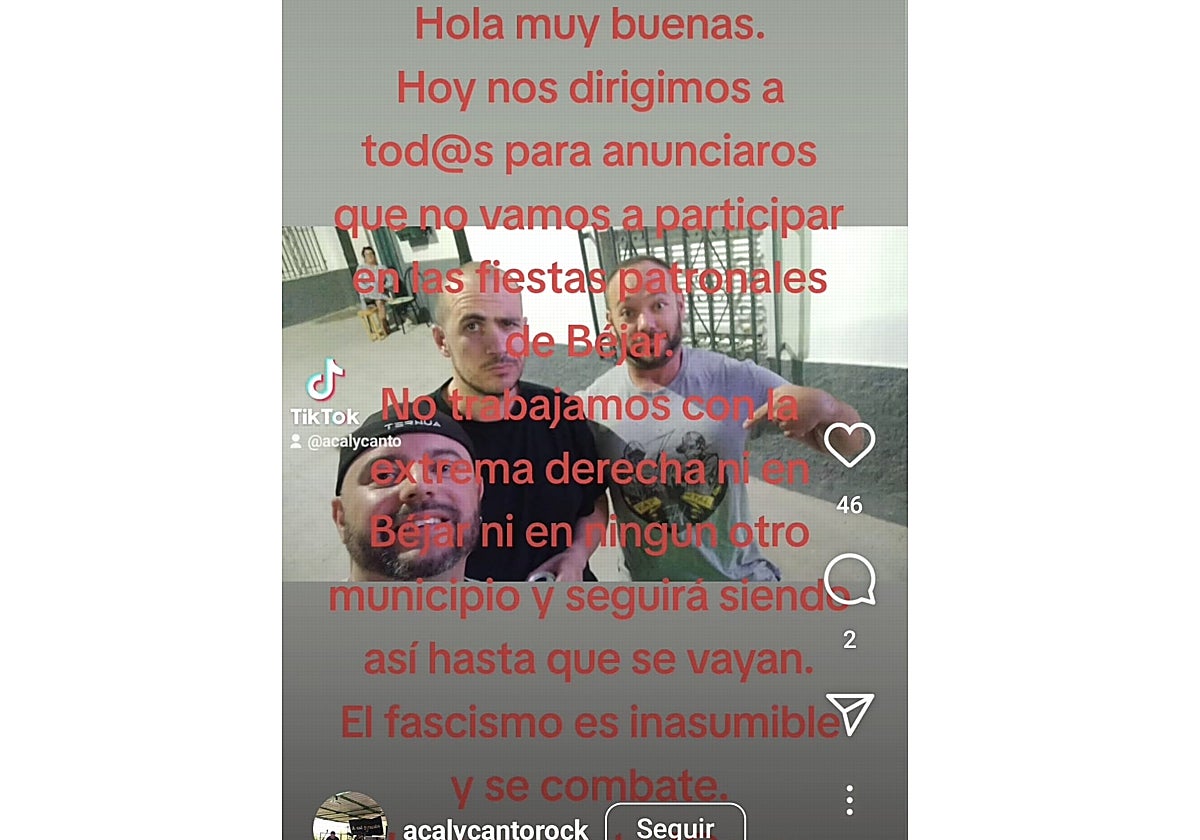Open the acalycantorock profile picture
Image resolution: width=1200 pixels, height=840 pixels.
click(349, 820)
